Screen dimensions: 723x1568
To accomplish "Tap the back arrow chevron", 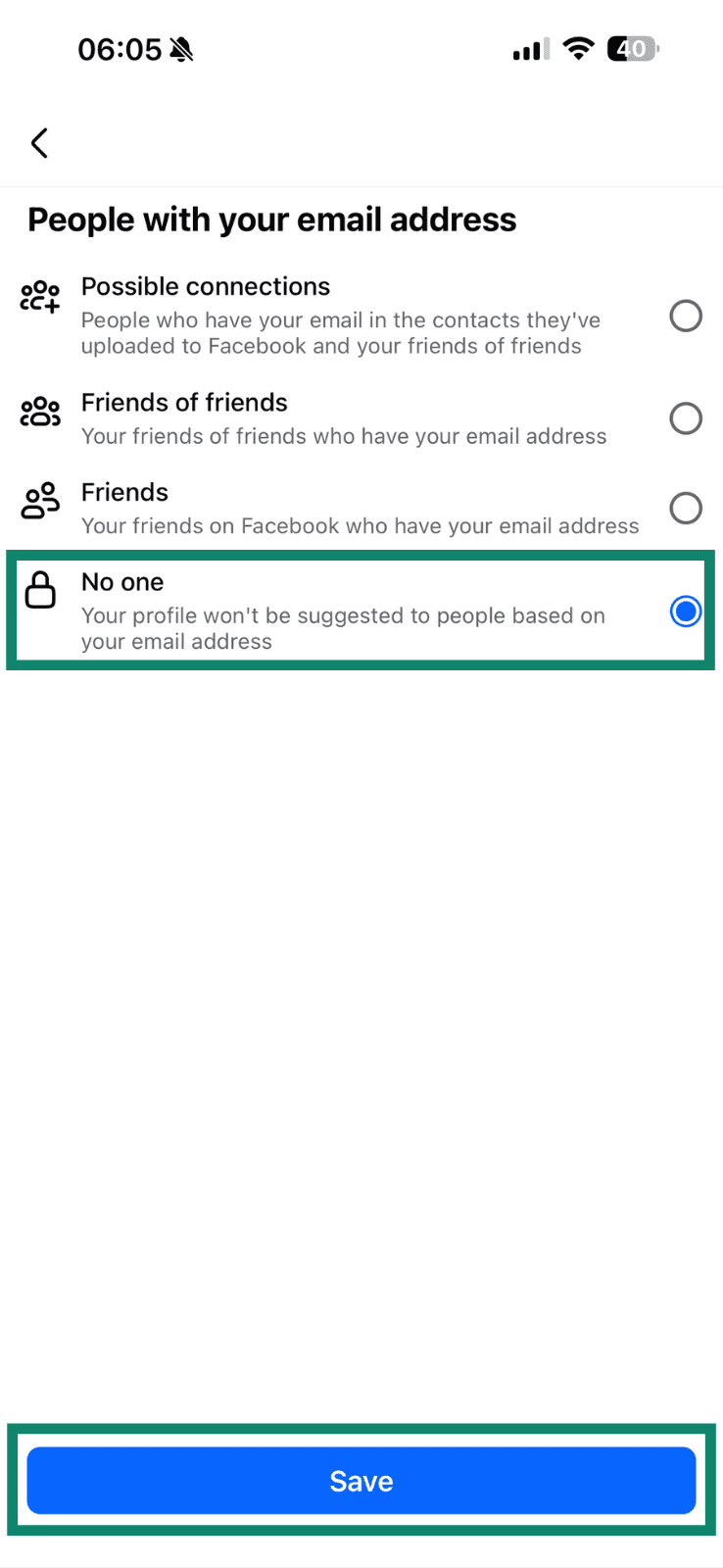I will point(39,143).
